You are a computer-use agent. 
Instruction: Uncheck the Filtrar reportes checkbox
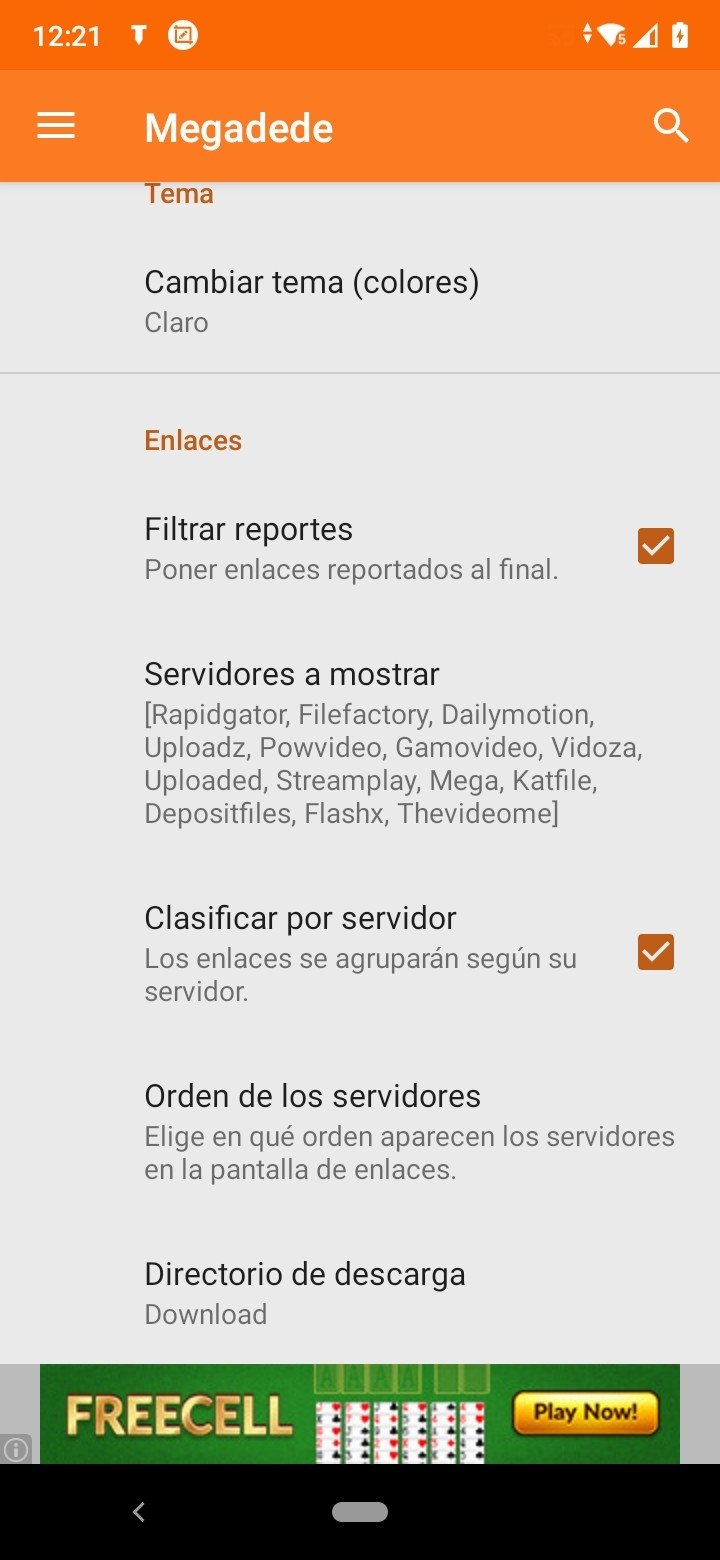point(656,546)
